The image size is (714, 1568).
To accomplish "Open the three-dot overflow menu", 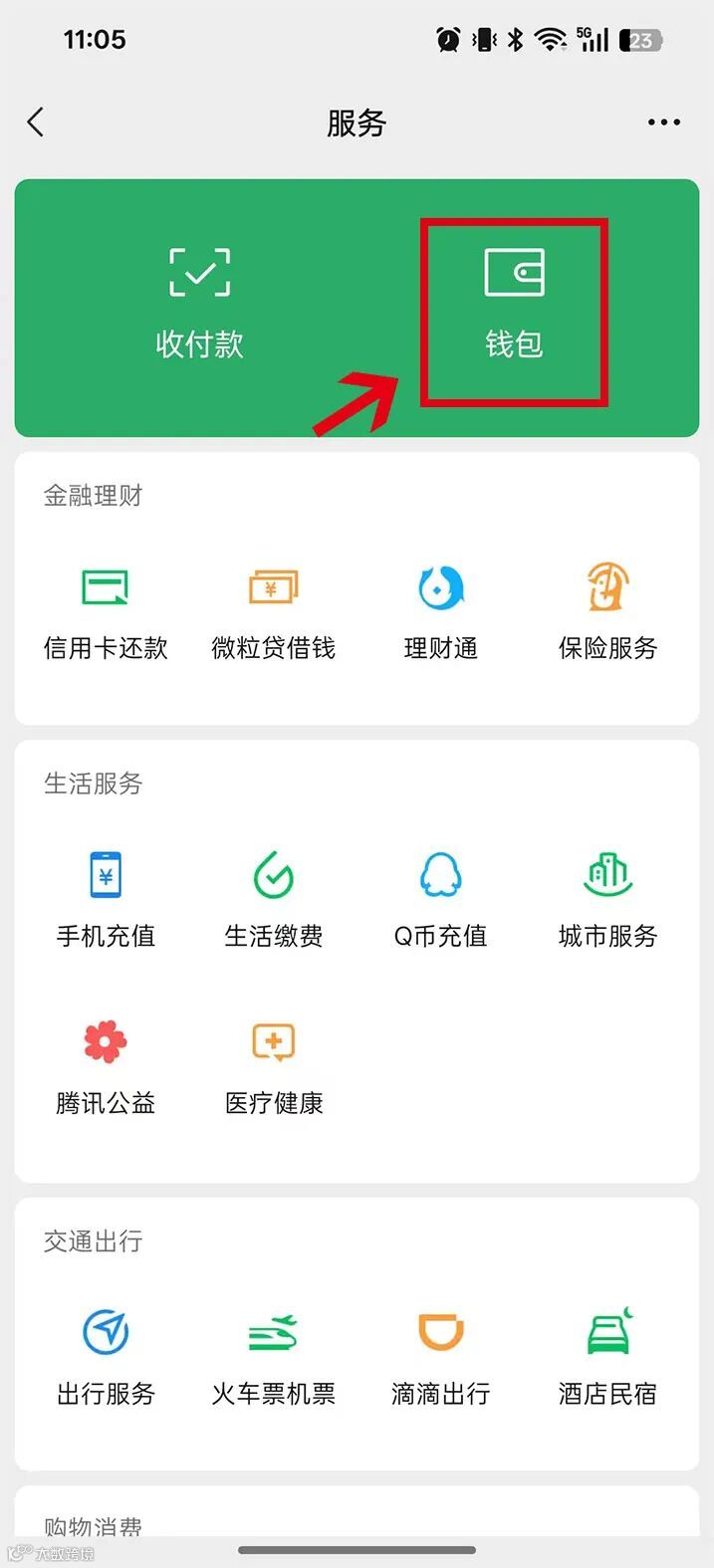I will [x=663, y=122].
